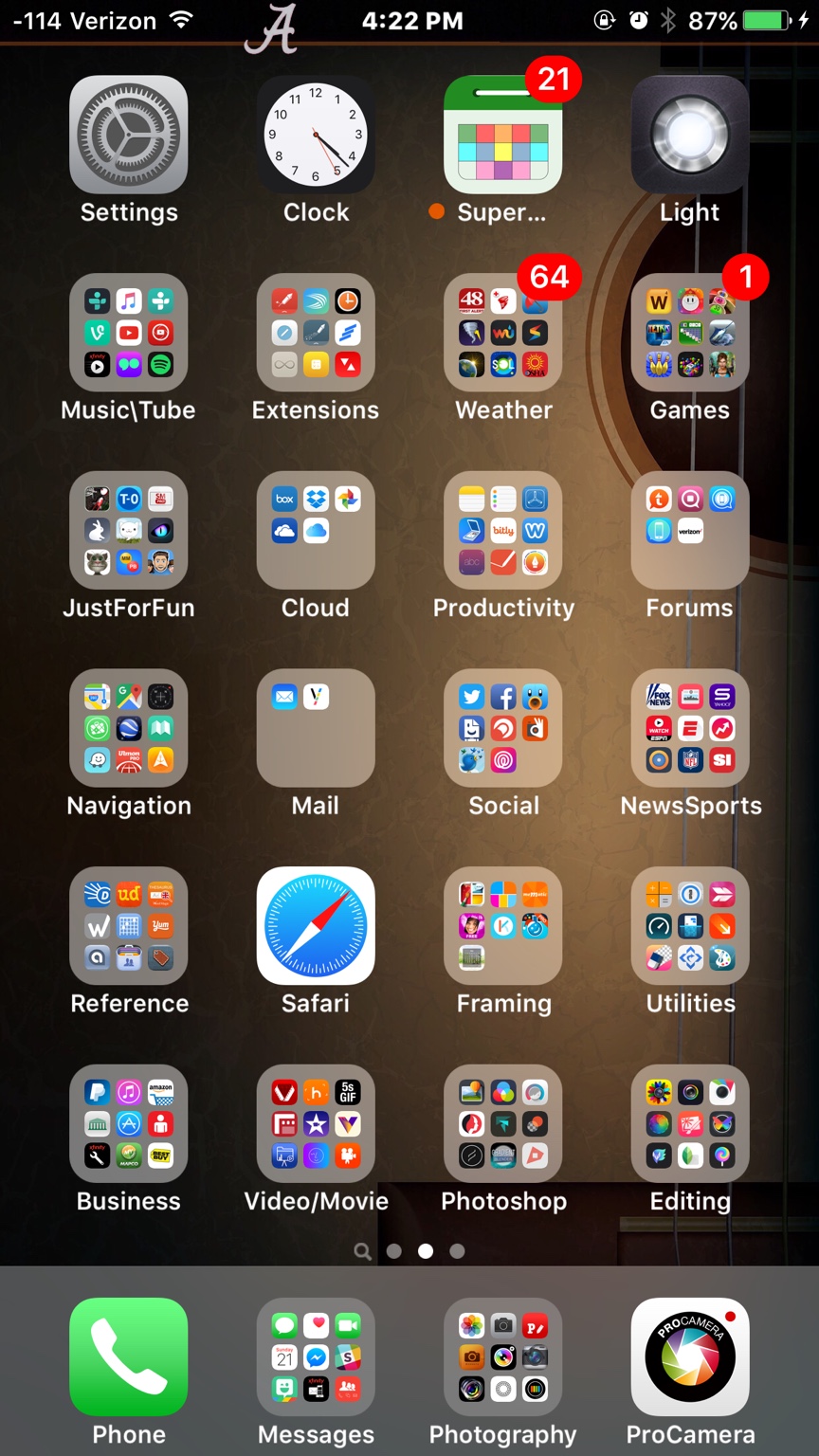Image resolution: width=819 pixels, height=1456 pixels.
Task: Launch the Phone app in dock
Action: click(128, 1356)
